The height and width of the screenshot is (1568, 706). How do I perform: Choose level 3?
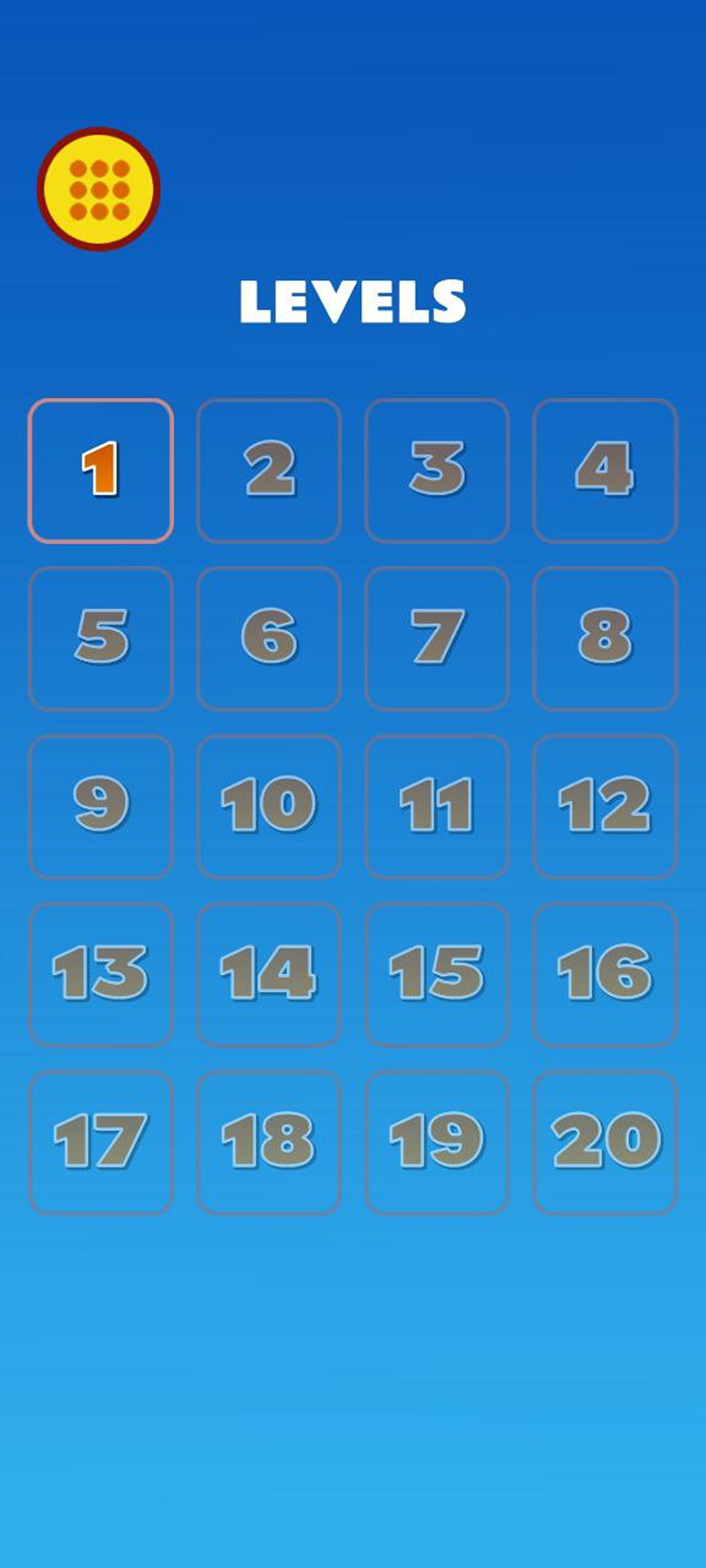pos(437,470)
